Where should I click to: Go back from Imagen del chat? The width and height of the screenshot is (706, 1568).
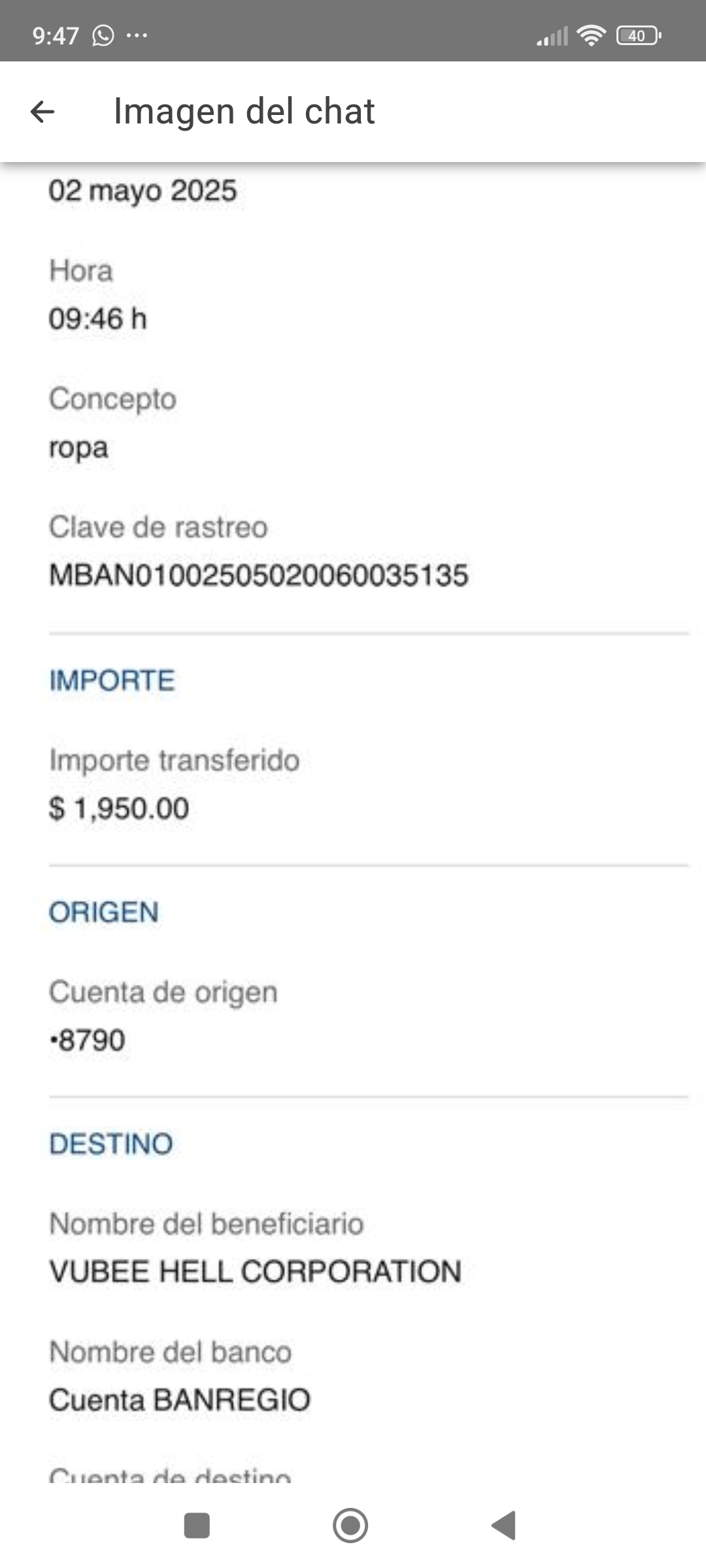pyautogui.click(x=42, y=112)
